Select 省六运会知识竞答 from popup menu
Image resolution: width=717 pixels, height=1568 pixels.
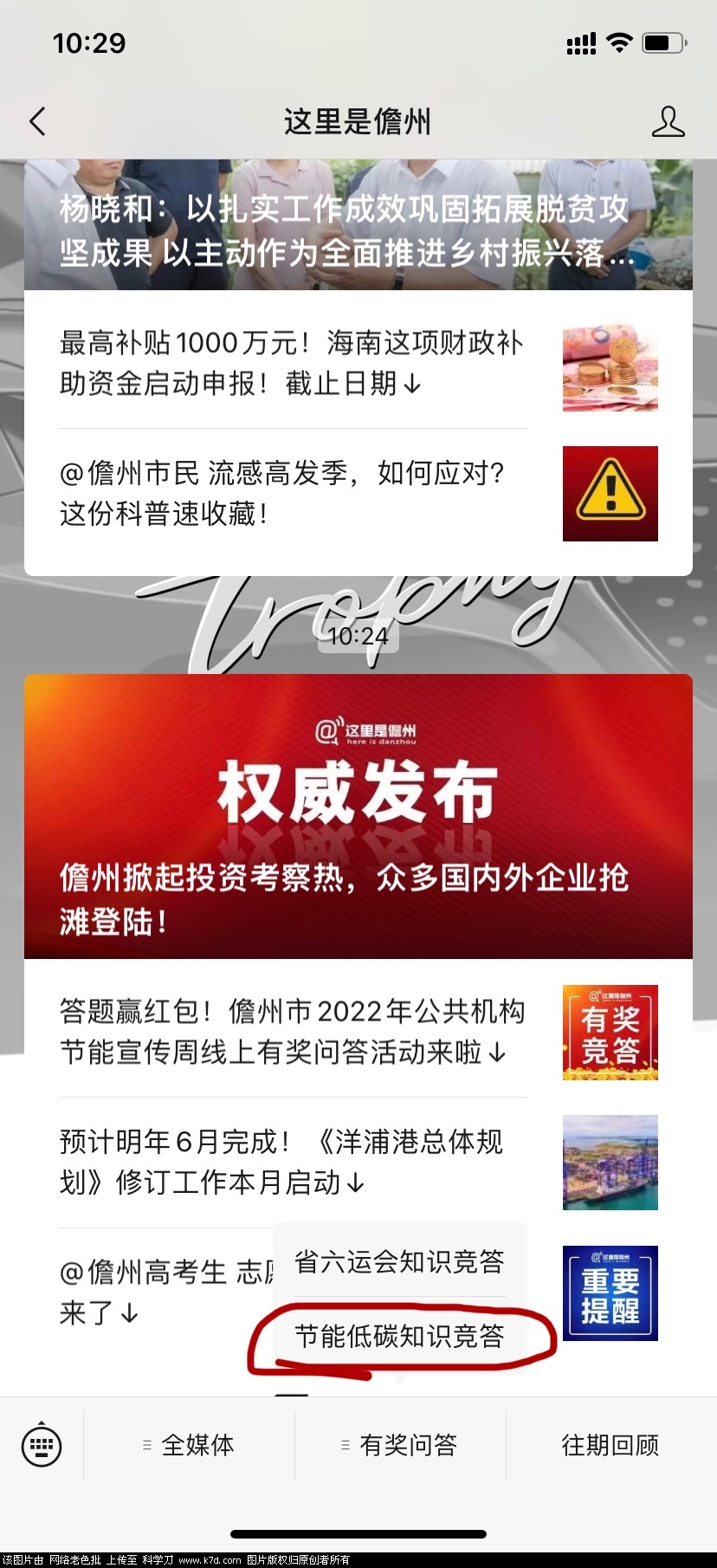[399, 1261]
